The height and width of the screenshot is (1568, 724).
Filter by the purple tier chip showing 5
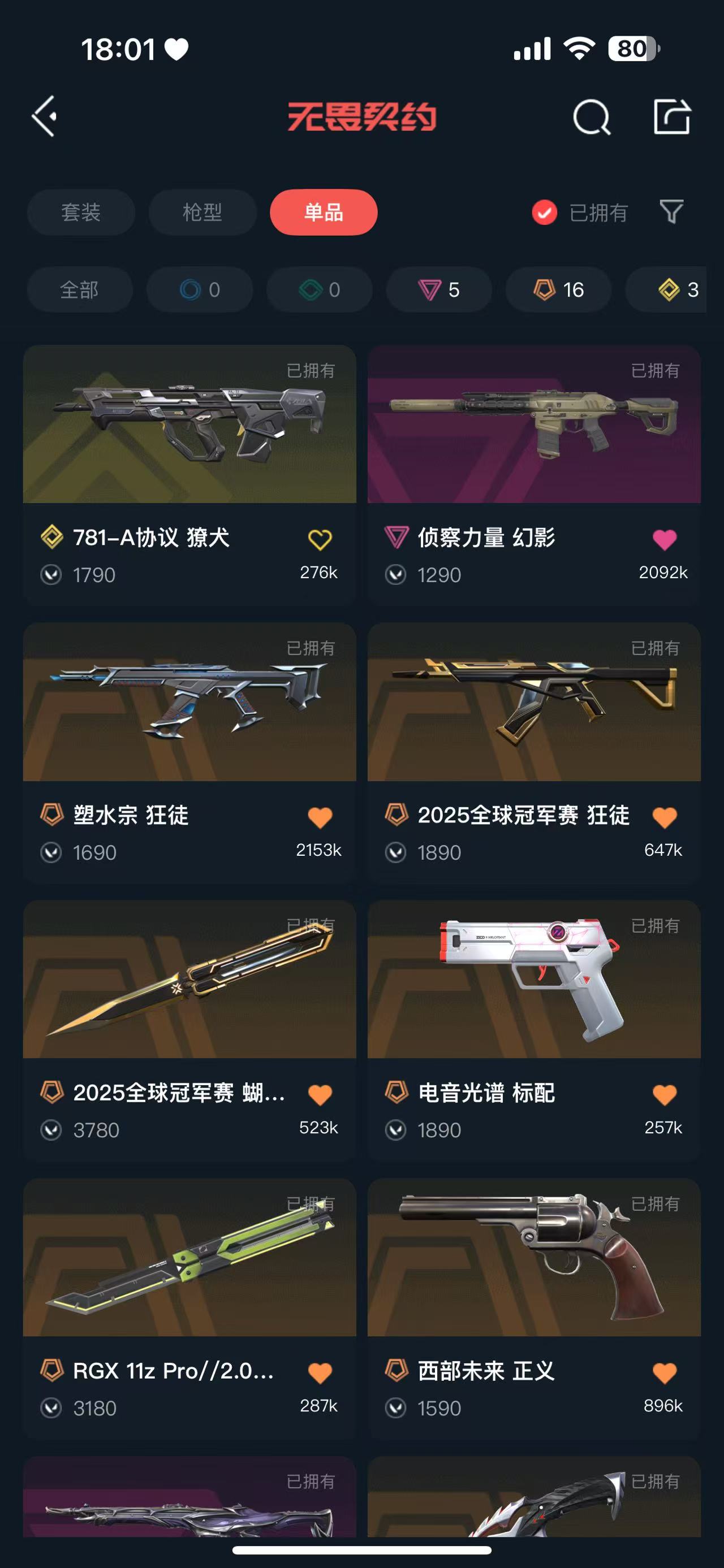coord(439,290)
